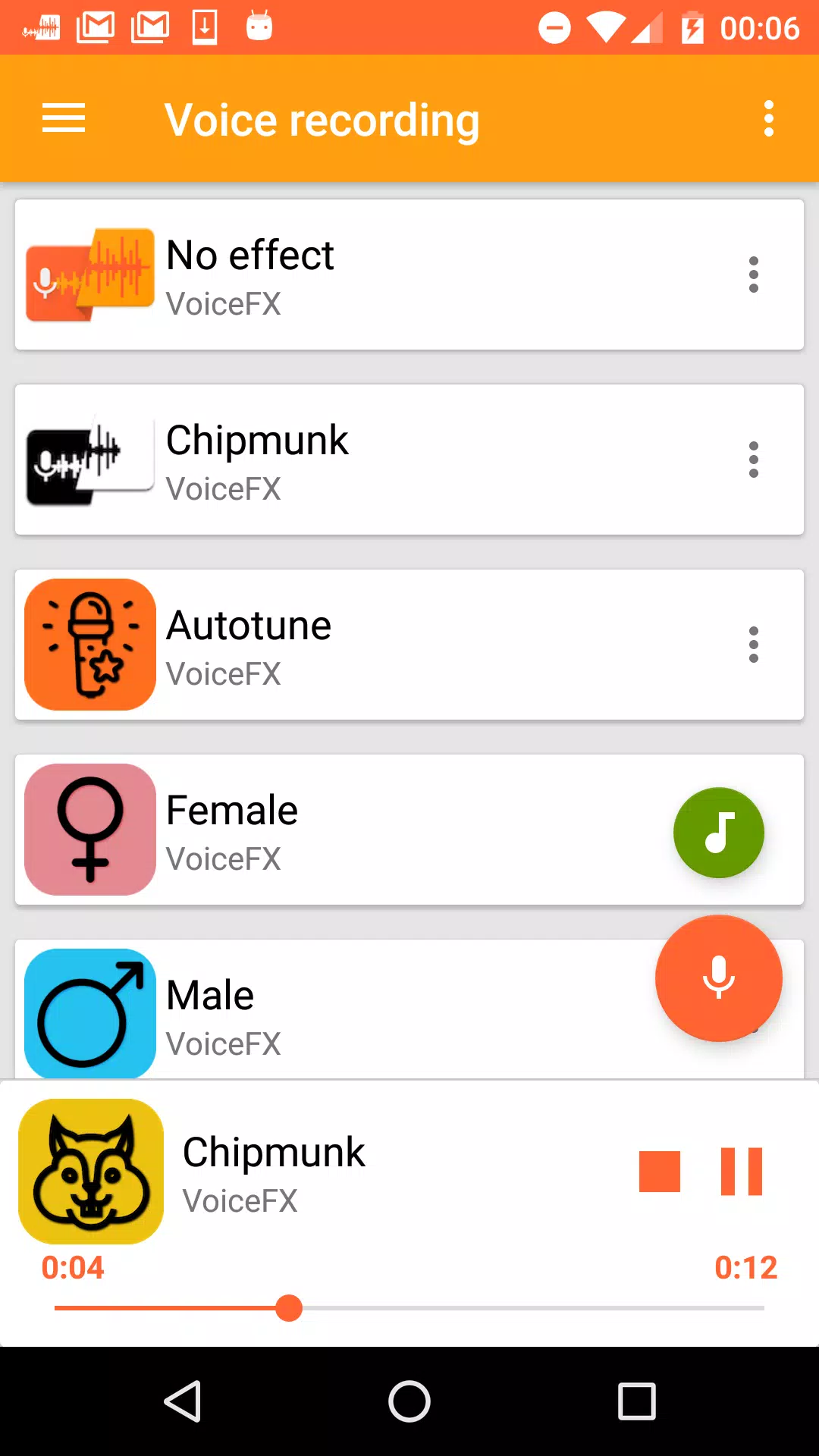Select the Female effect card
The image size is (819, 1456).
point(341,829)
